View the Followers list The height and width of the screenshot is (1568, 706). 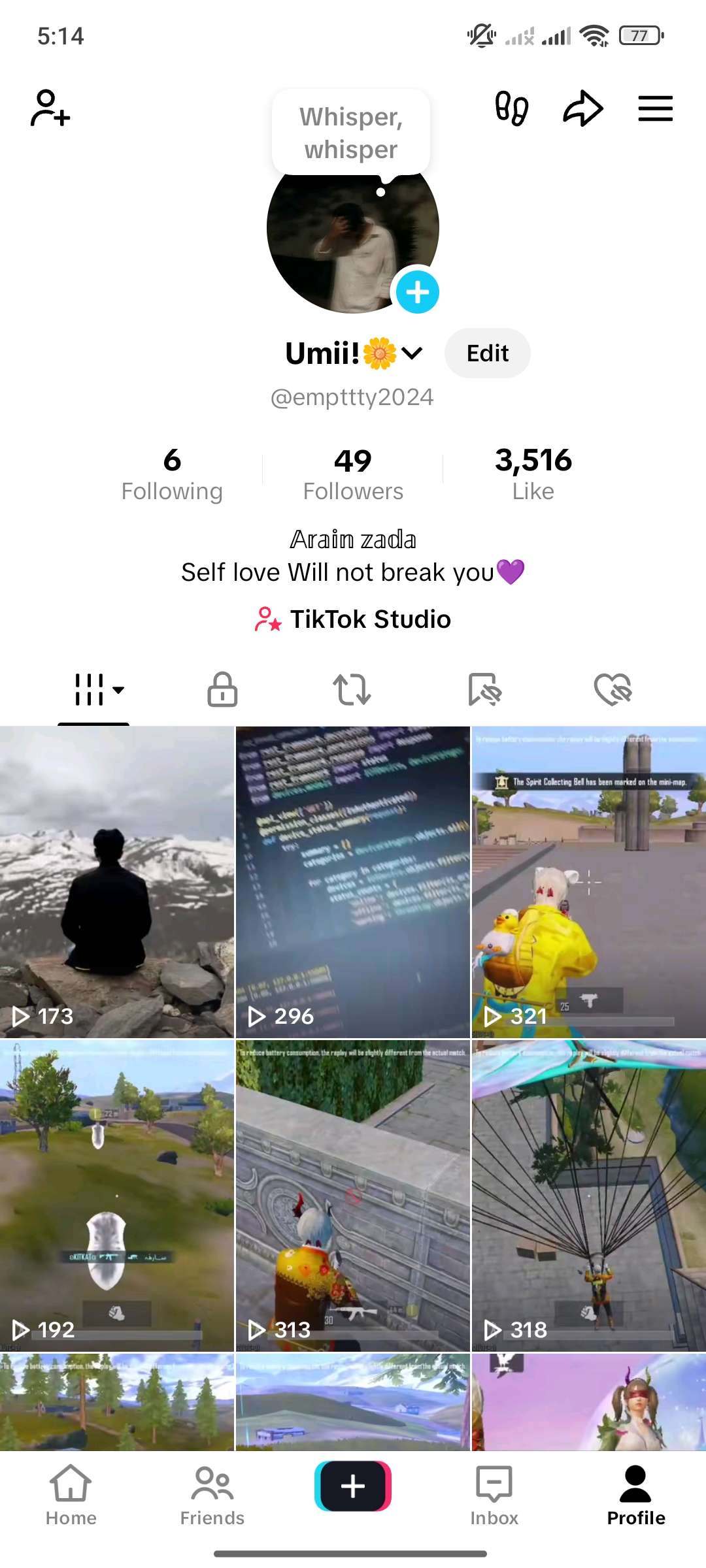point(353,474)
